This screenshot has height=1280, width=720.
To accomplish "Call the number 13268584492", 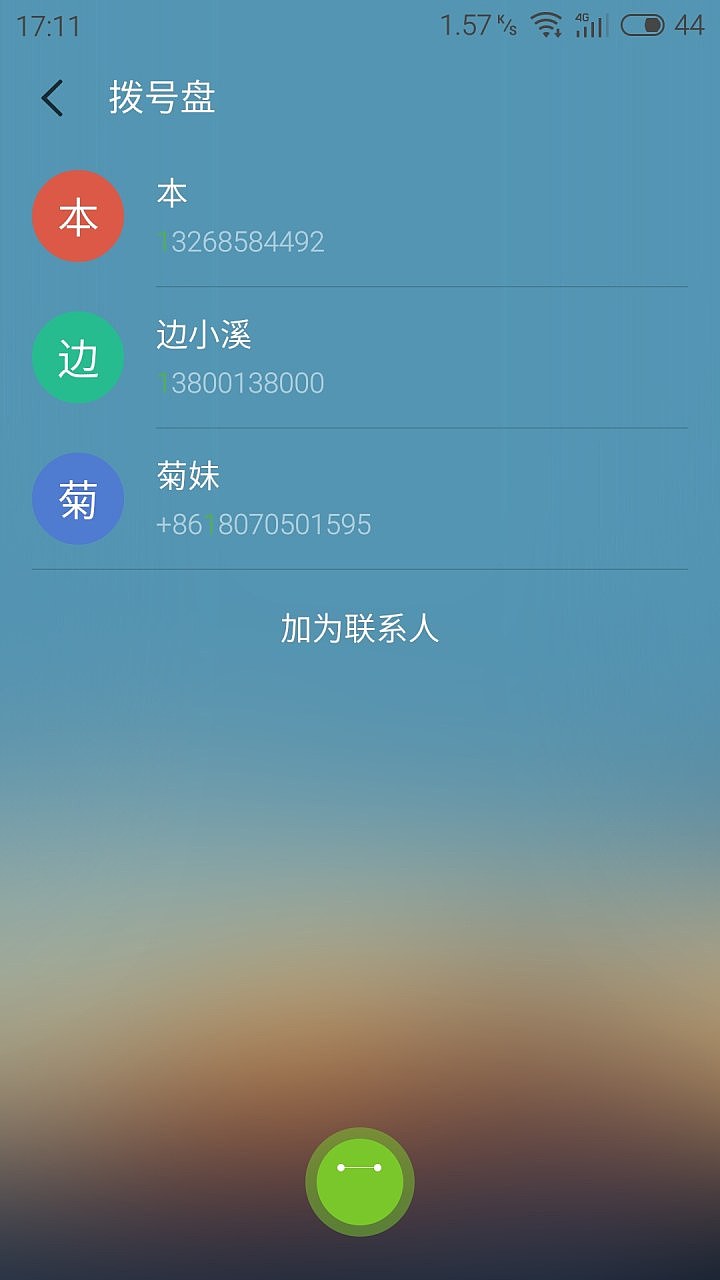I will 240,242.
